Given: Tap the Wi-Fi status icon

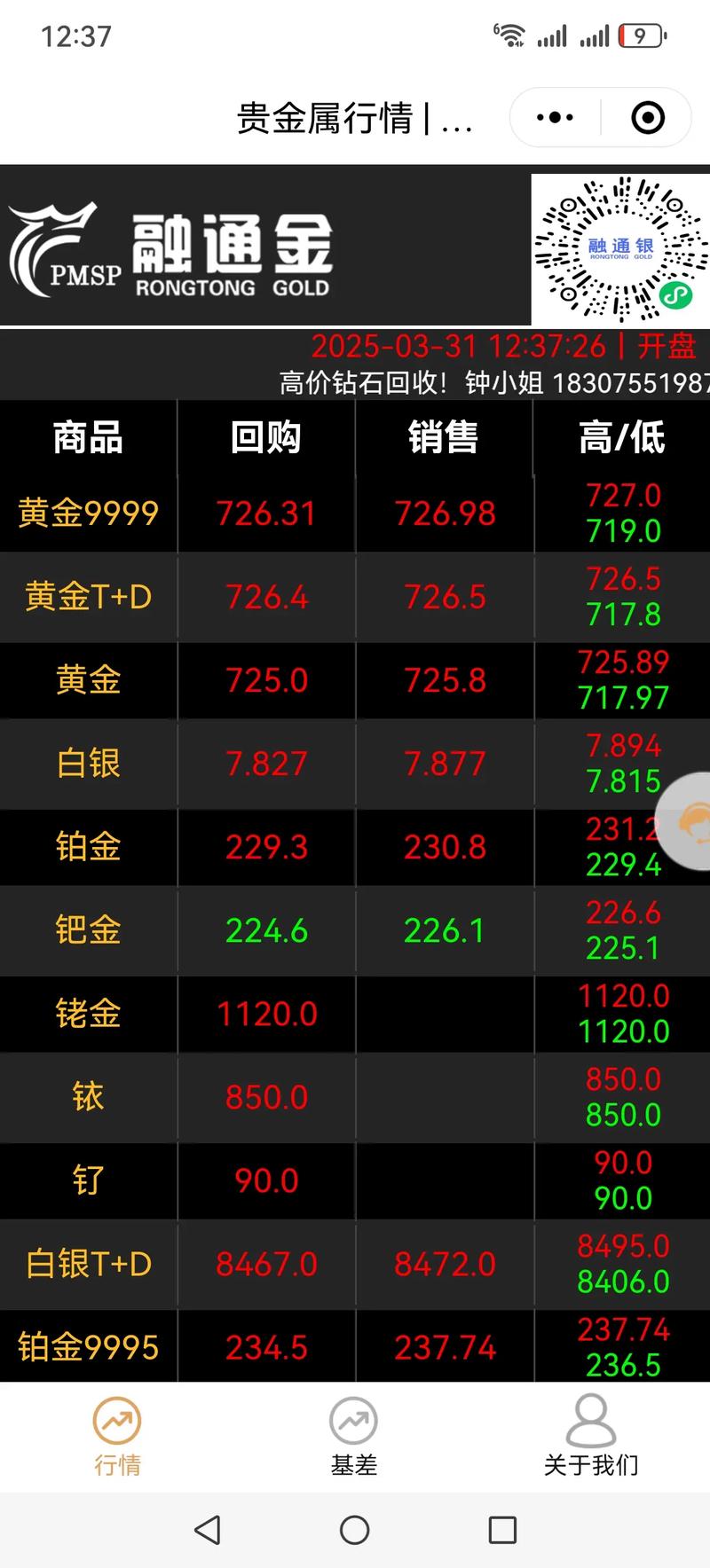Looking at the screenshot, I should tap(512, 35).
